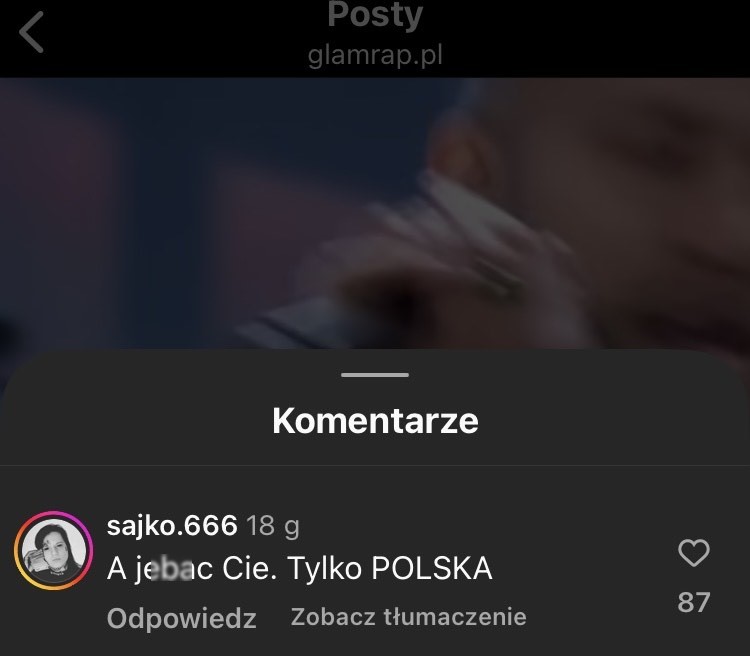The height and width of the screenshot is (656, 750).
Task: Like the comment by sajko.666
Action: (x=693, y=553)
